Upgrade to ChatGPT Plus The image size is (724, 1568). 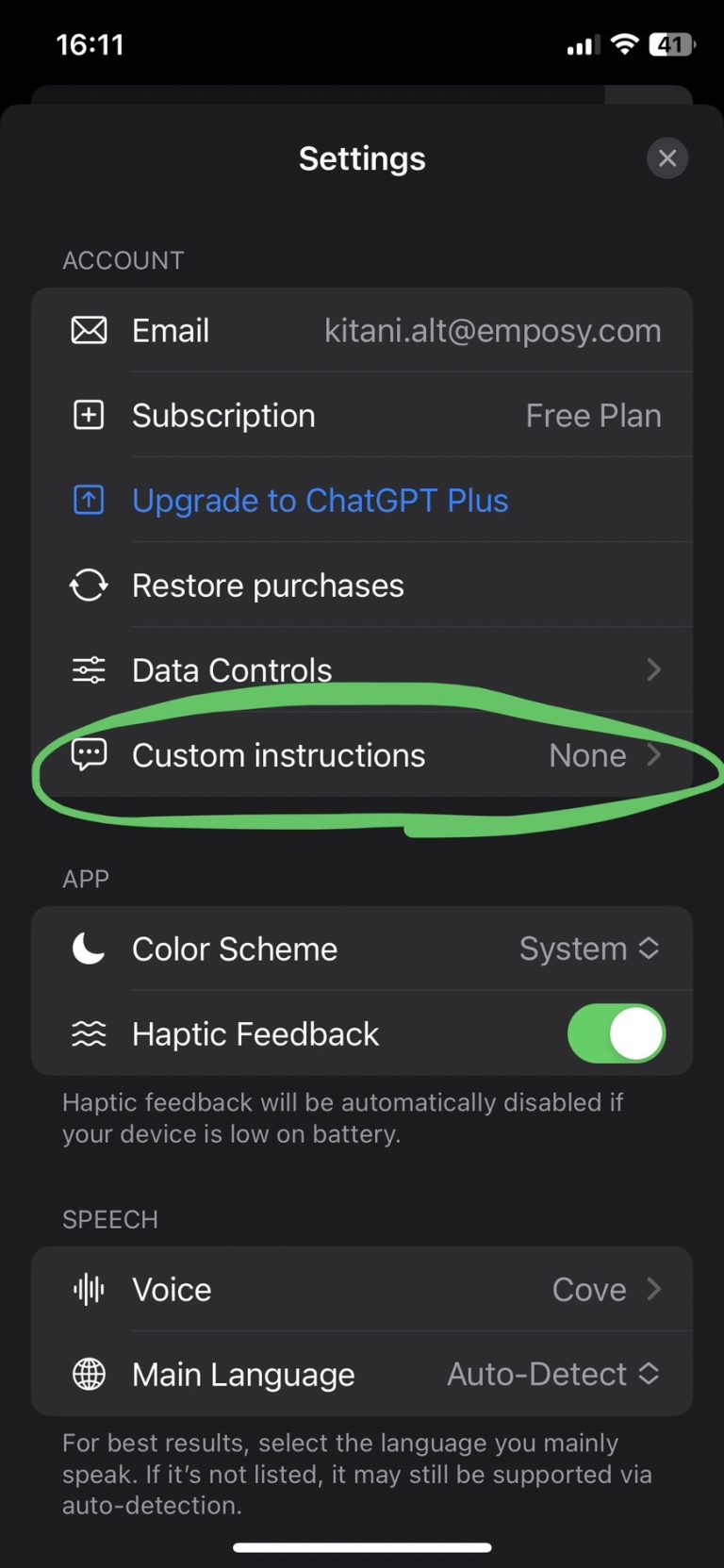click(321, 501)
